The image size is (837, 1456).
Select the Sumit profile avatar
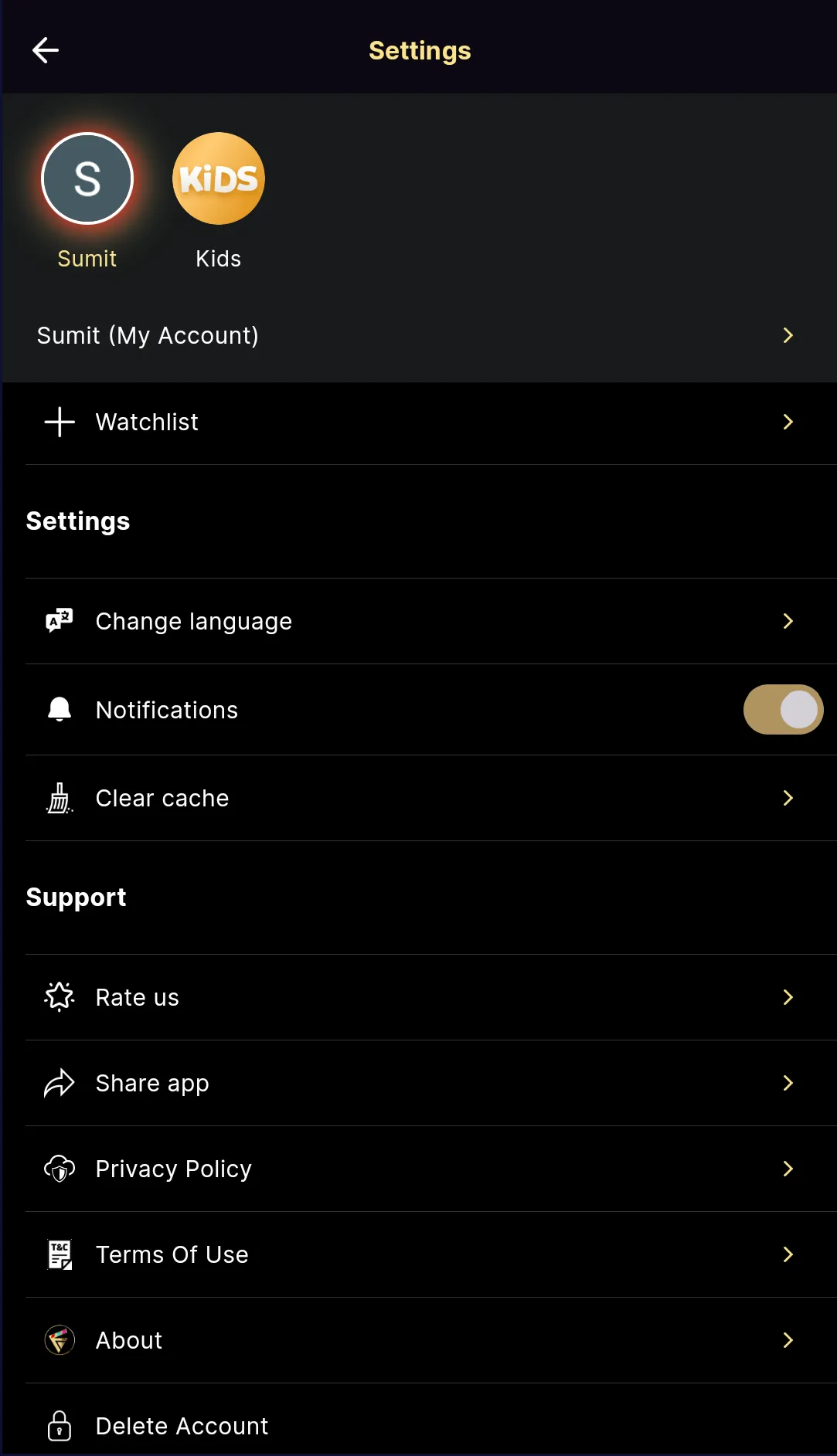pos(87,178)
